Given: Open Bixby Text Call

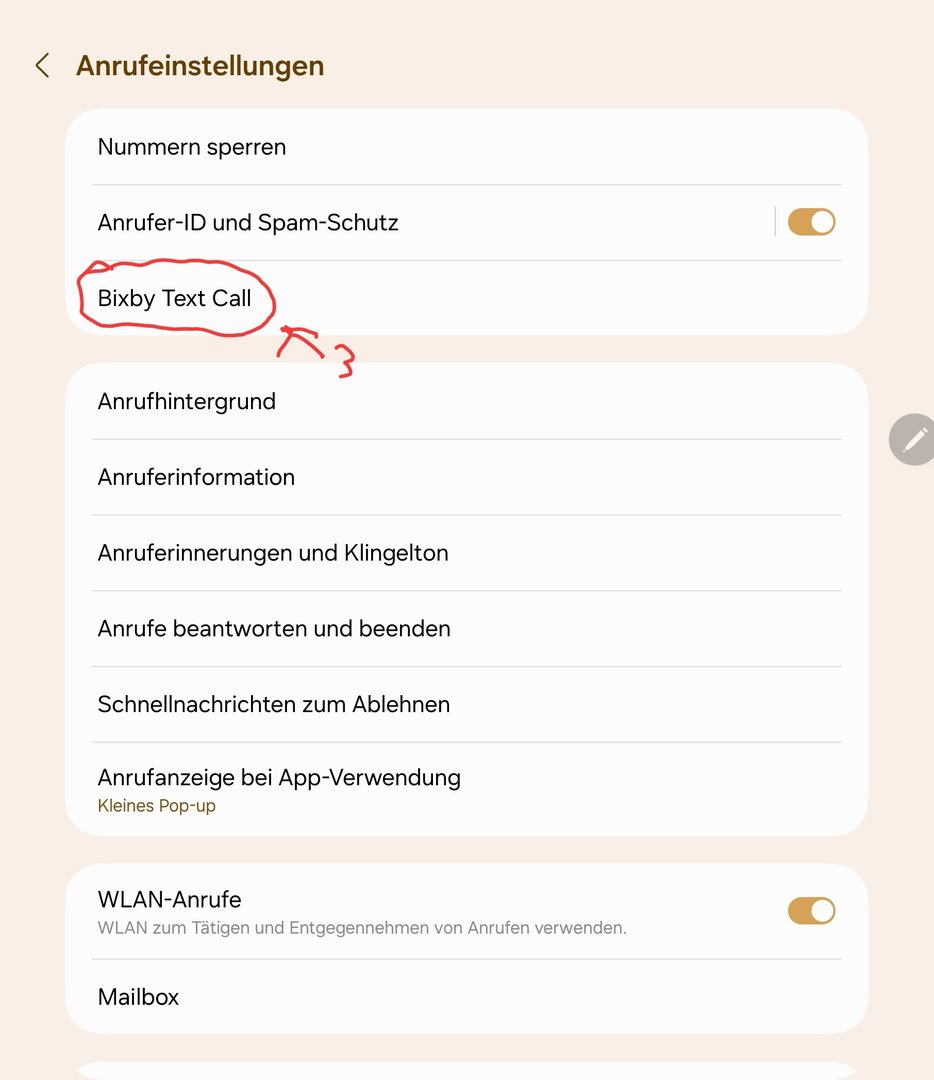Looking at the screenshot, I should [x=175, y=298].
